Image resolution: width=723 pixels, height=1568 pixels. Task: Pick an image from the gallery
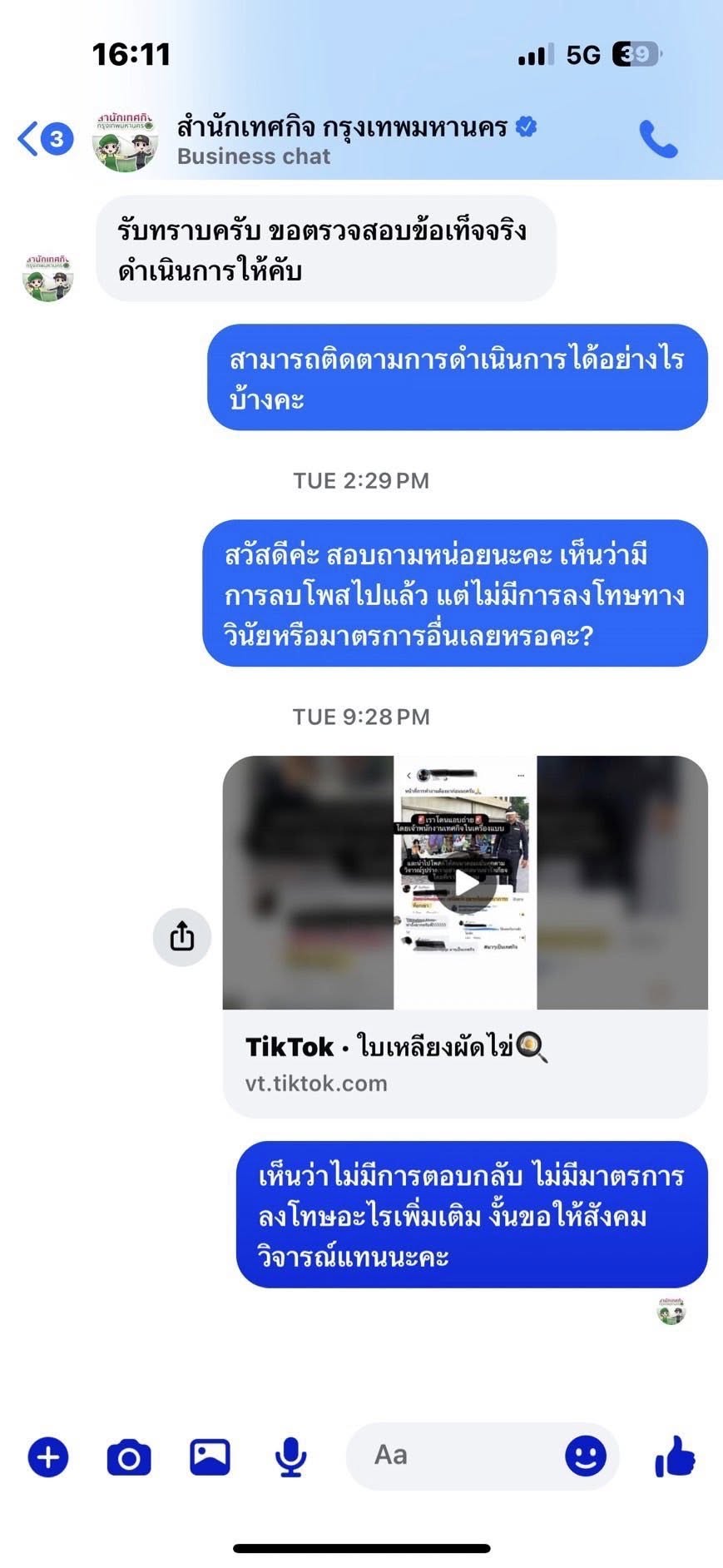click(x=210, y=1457)
